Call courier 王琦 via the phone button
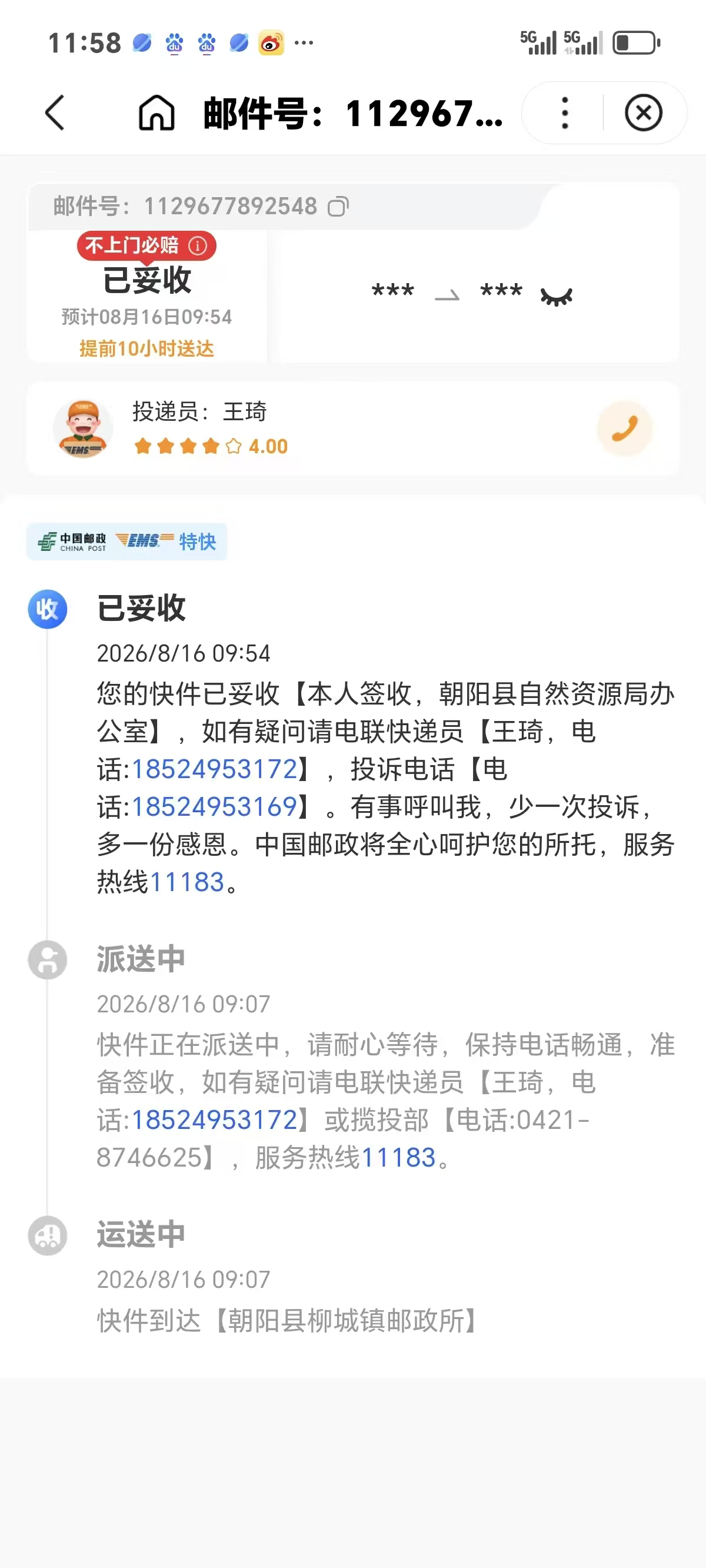The height and width of the screenshot is (1568, 706). [x=624, y=428]
